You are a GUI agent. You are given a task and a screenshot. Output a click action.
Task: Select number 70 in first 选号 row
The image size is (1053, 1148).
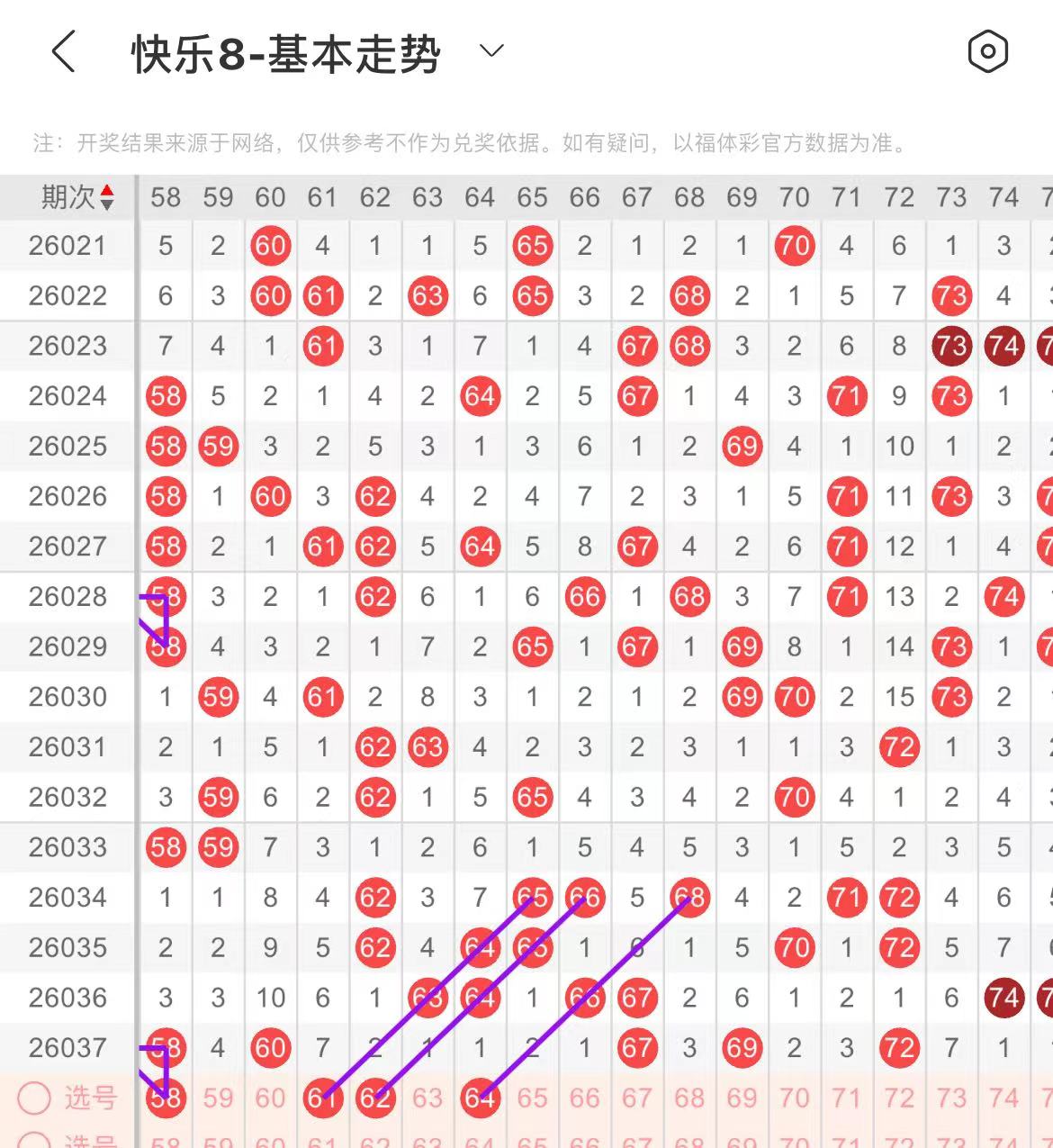(794, 1098)
